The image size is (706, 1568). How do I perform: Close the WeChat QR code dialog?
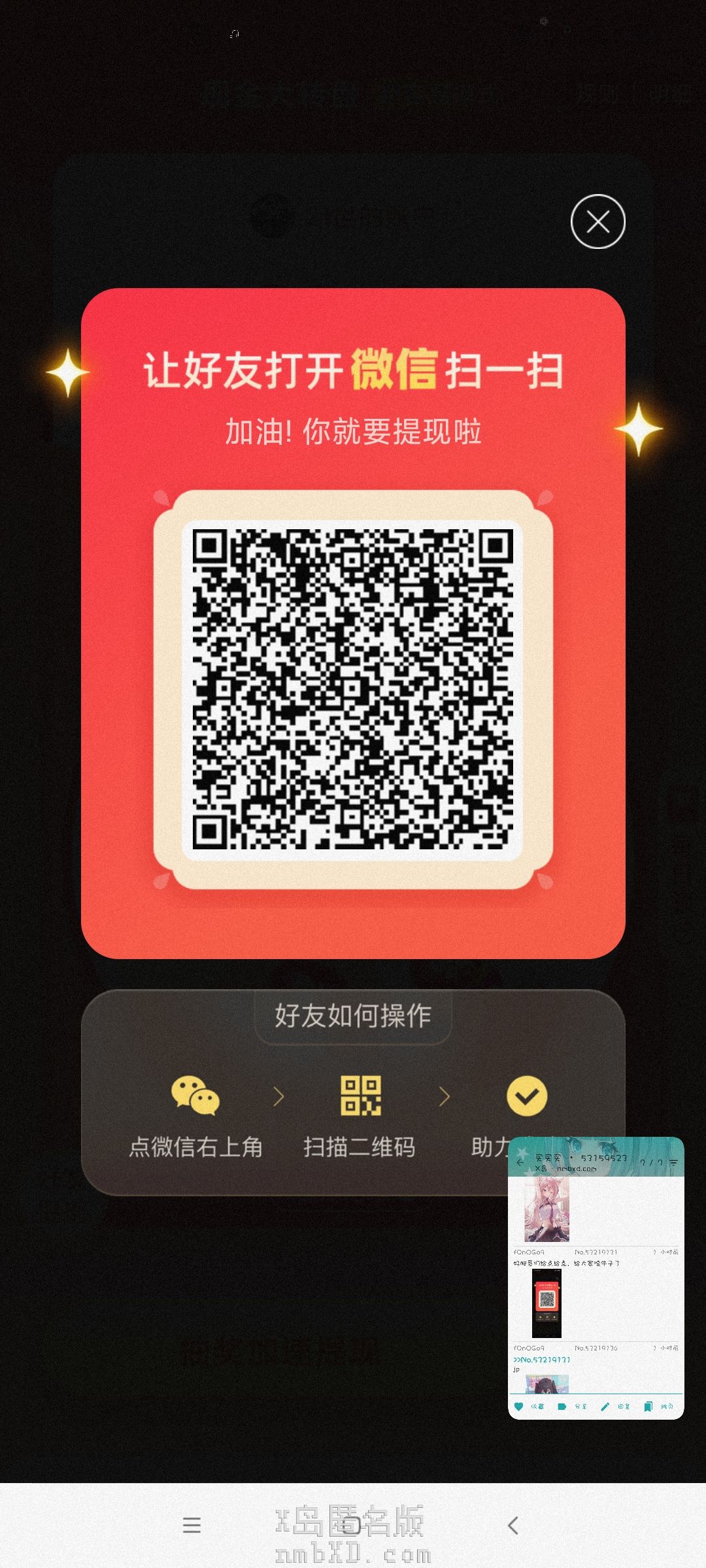pyautogui.click(x=597, y=222)
